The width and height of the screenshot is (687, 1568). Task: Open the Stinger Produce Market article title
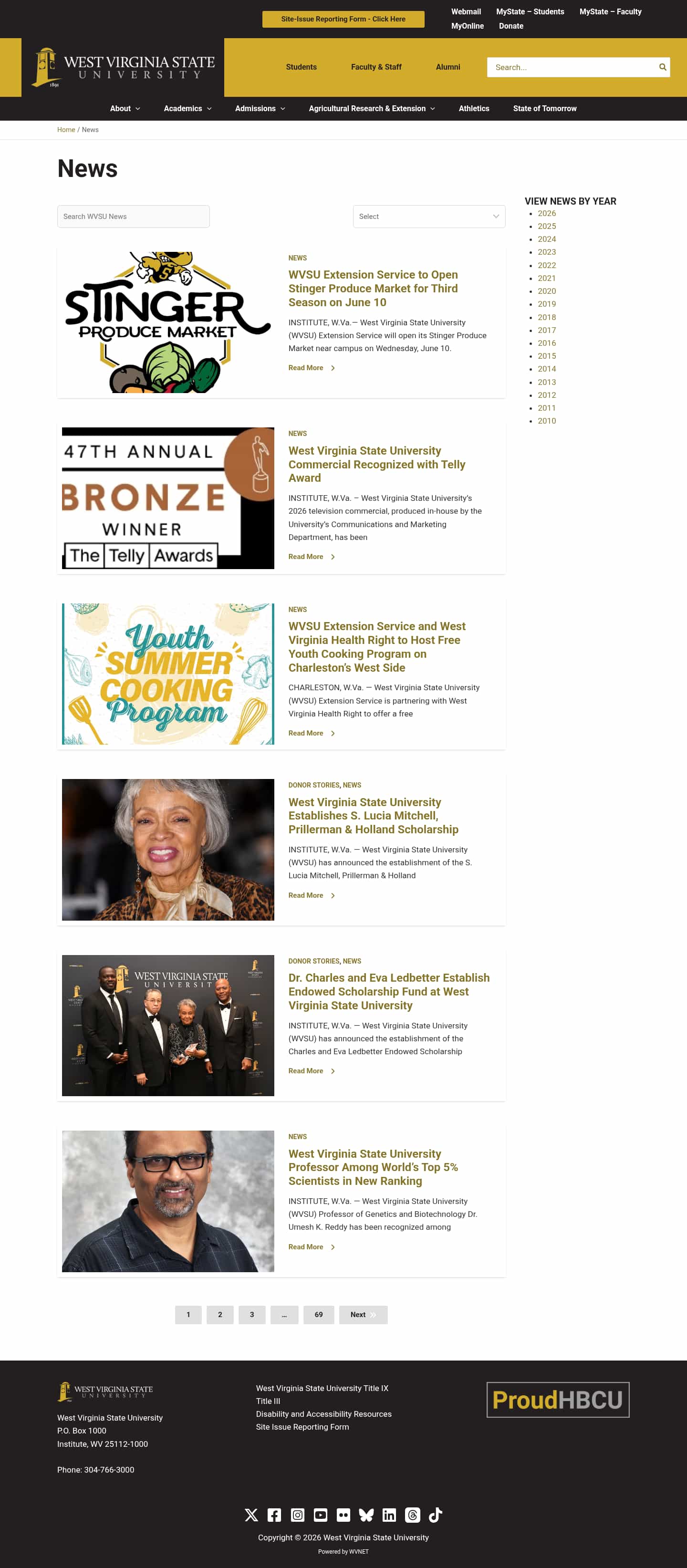373,289
